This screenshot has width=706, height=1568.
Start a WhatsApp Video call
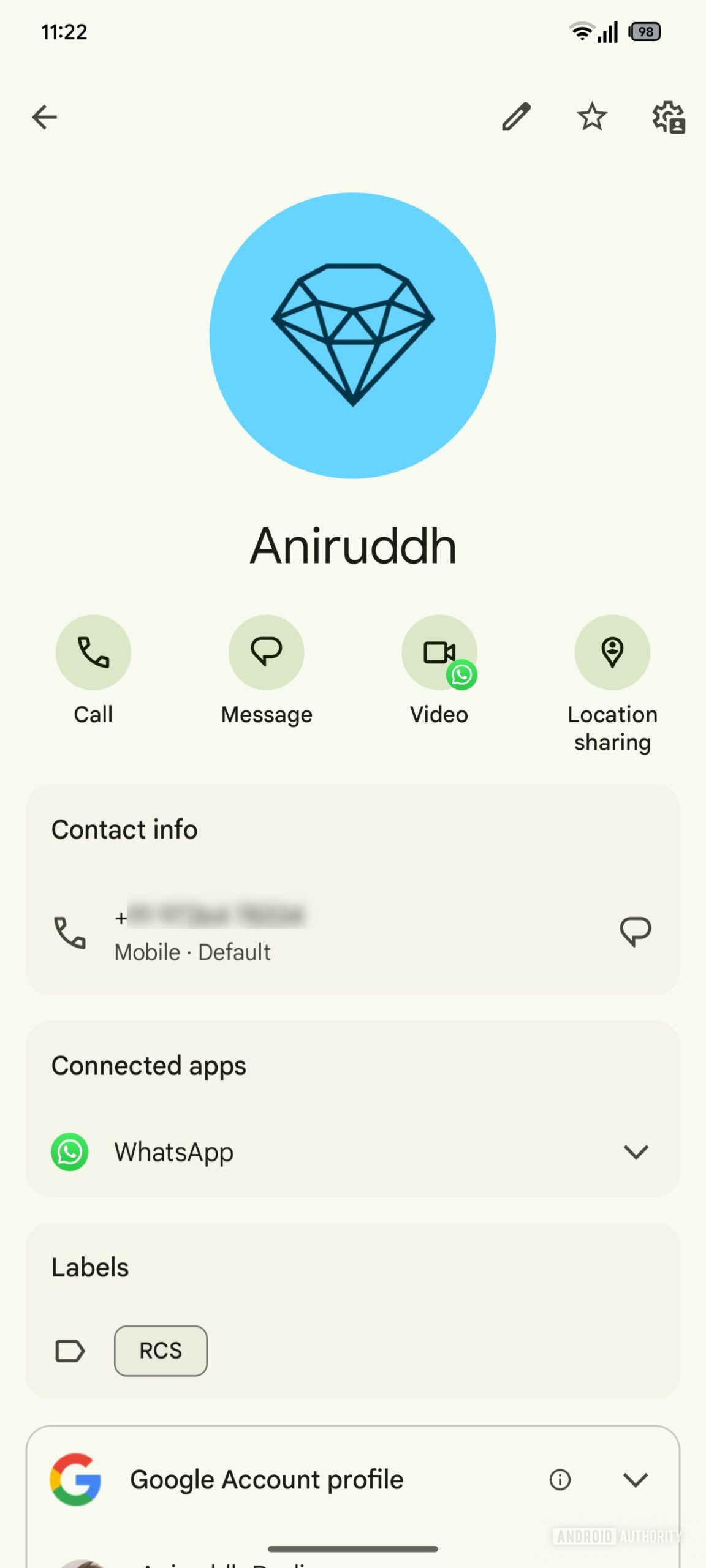pyautogui.click(x=439, y=652)
